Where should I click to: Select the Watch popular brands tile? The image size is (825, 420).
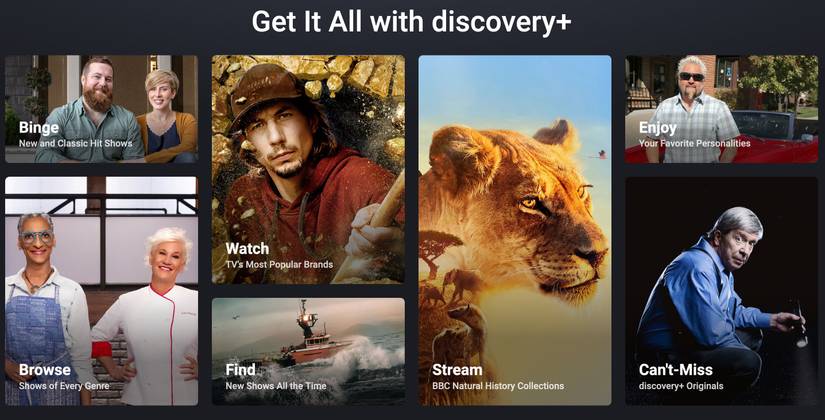pyautogui.click(x=308, y=169)
